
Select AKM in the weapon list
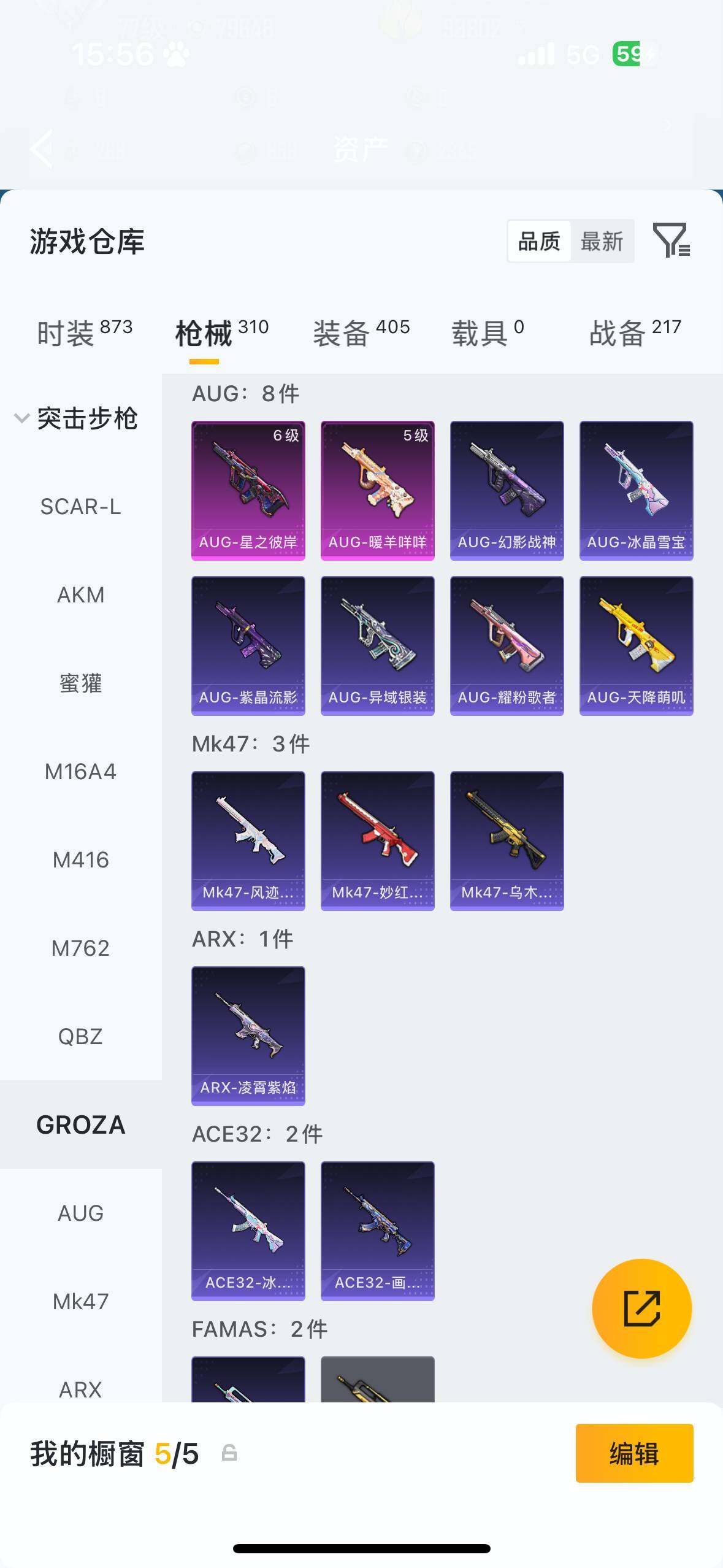80,595
